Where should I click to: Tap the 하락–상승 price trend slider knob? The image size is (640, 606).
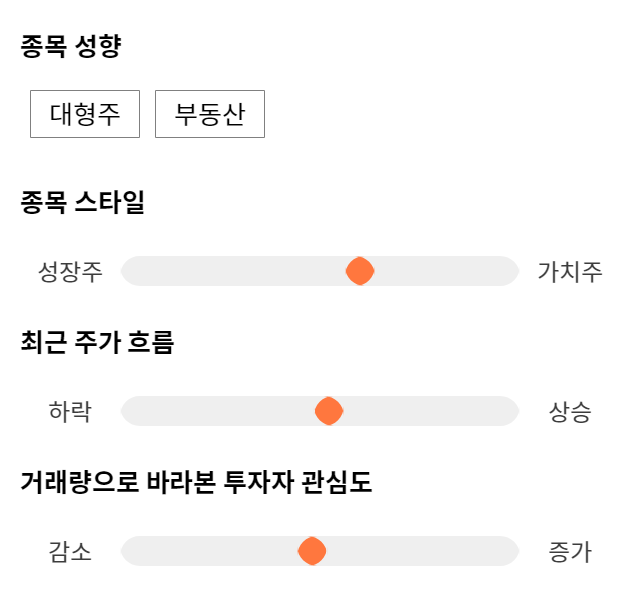tap(329, 411)
